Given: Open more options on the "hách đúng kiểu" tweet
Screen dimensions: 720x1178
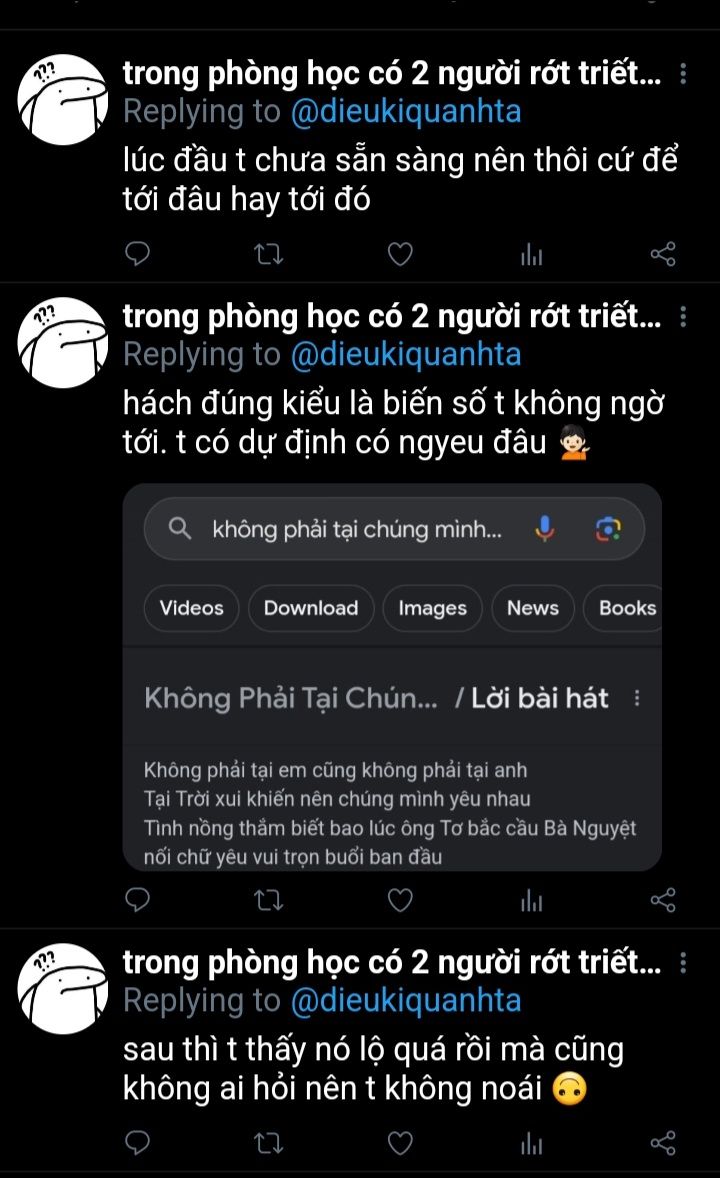Looking at the screenshot, I should click(683, 318).
